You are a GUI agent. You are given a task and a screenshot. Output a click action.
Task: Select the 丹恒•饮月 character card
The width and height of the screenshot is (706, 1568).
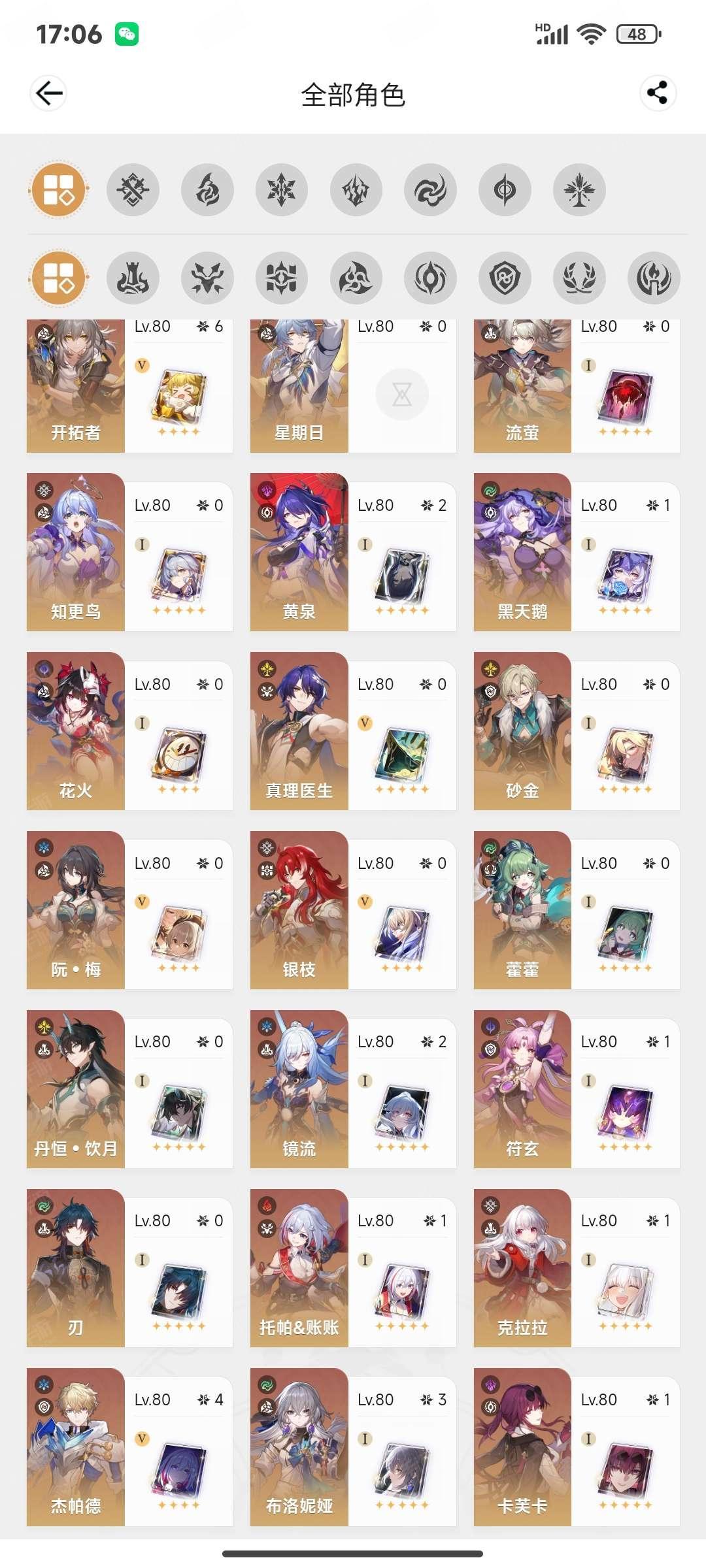click(129, 1089)
